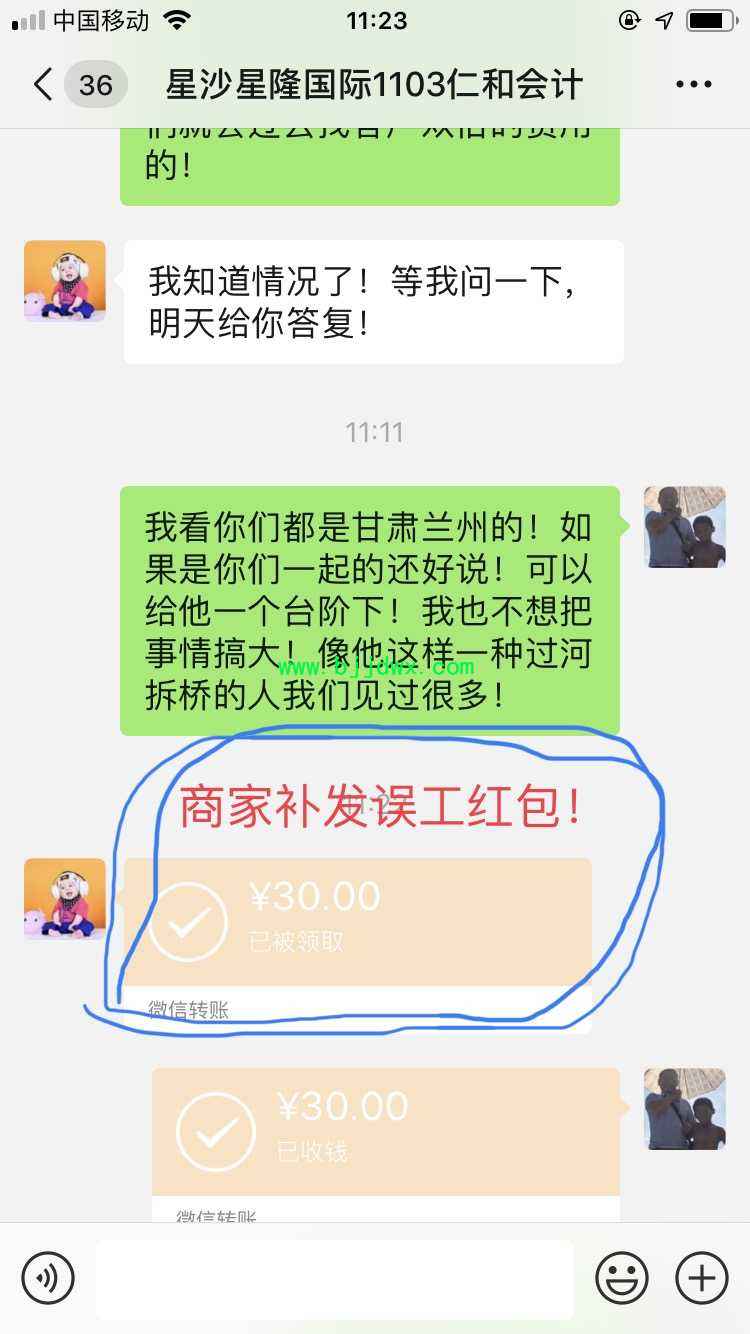
Task: Open the sent ¥30.00 transfer marked 已收钱
Action: coord(385,1132)
